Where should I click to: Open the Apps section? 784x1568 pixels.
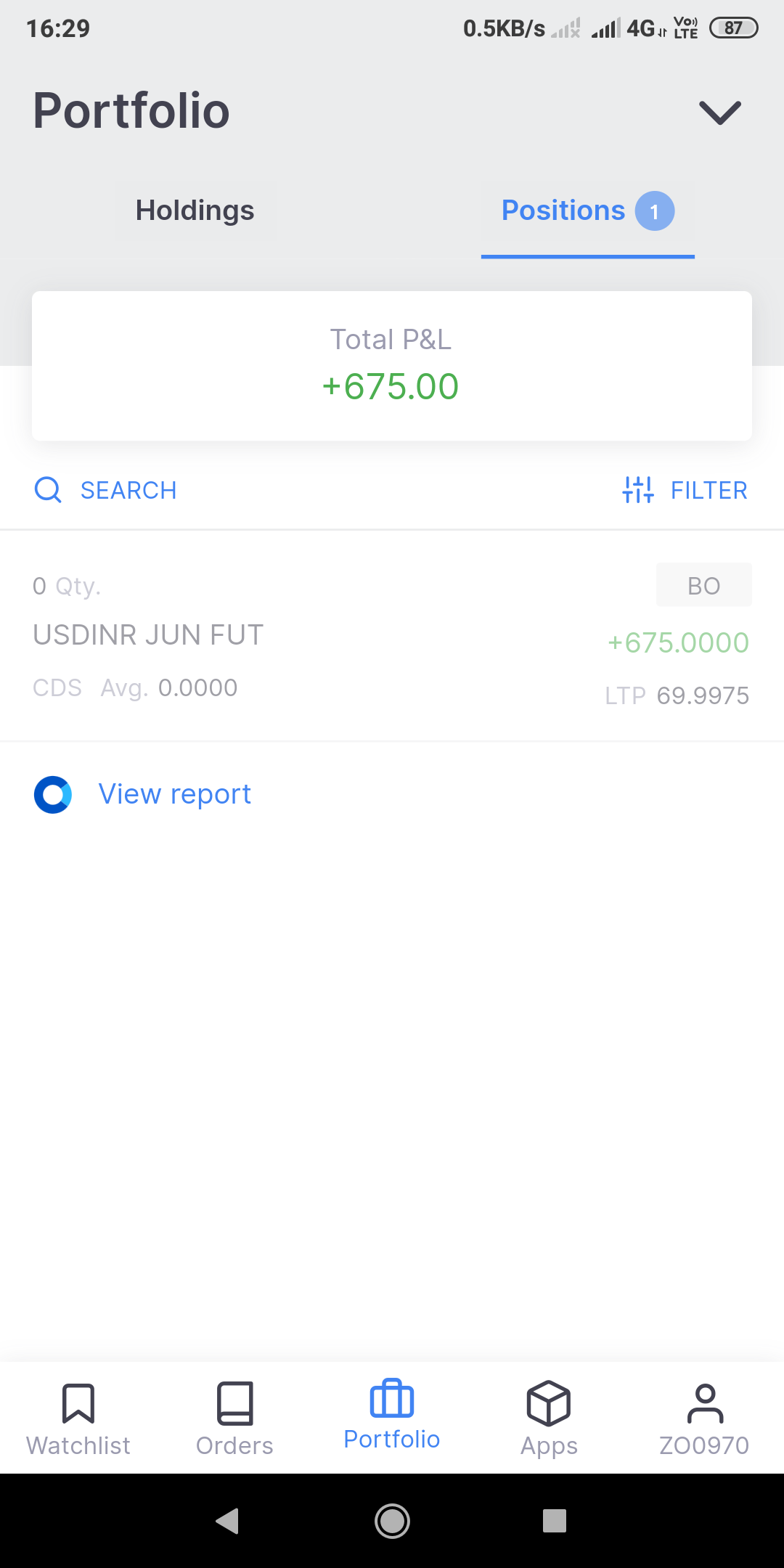coord(549,1419)
